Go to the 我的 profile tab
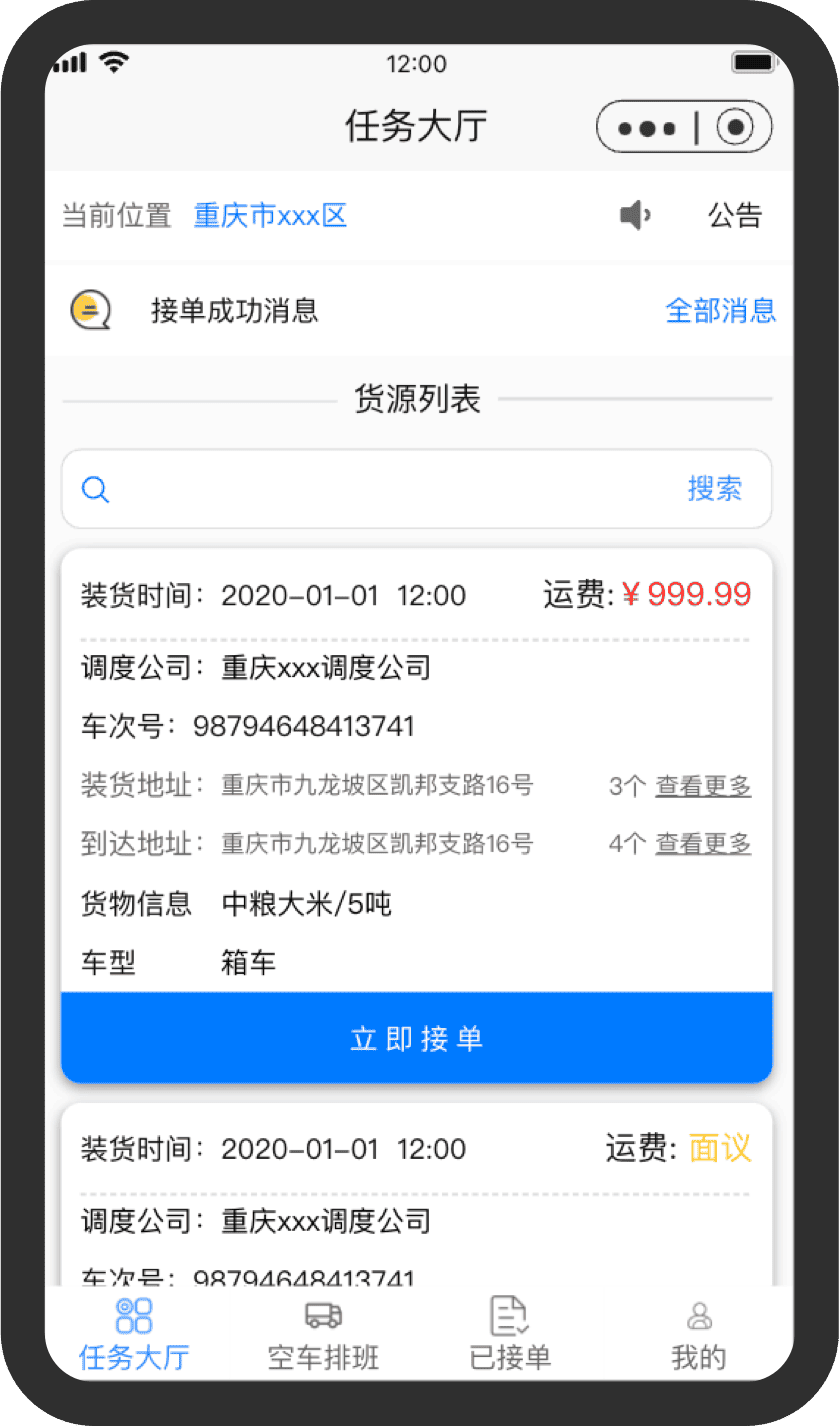The height and width of the screenshot is (1426, 839). (x=699, y=1332)
